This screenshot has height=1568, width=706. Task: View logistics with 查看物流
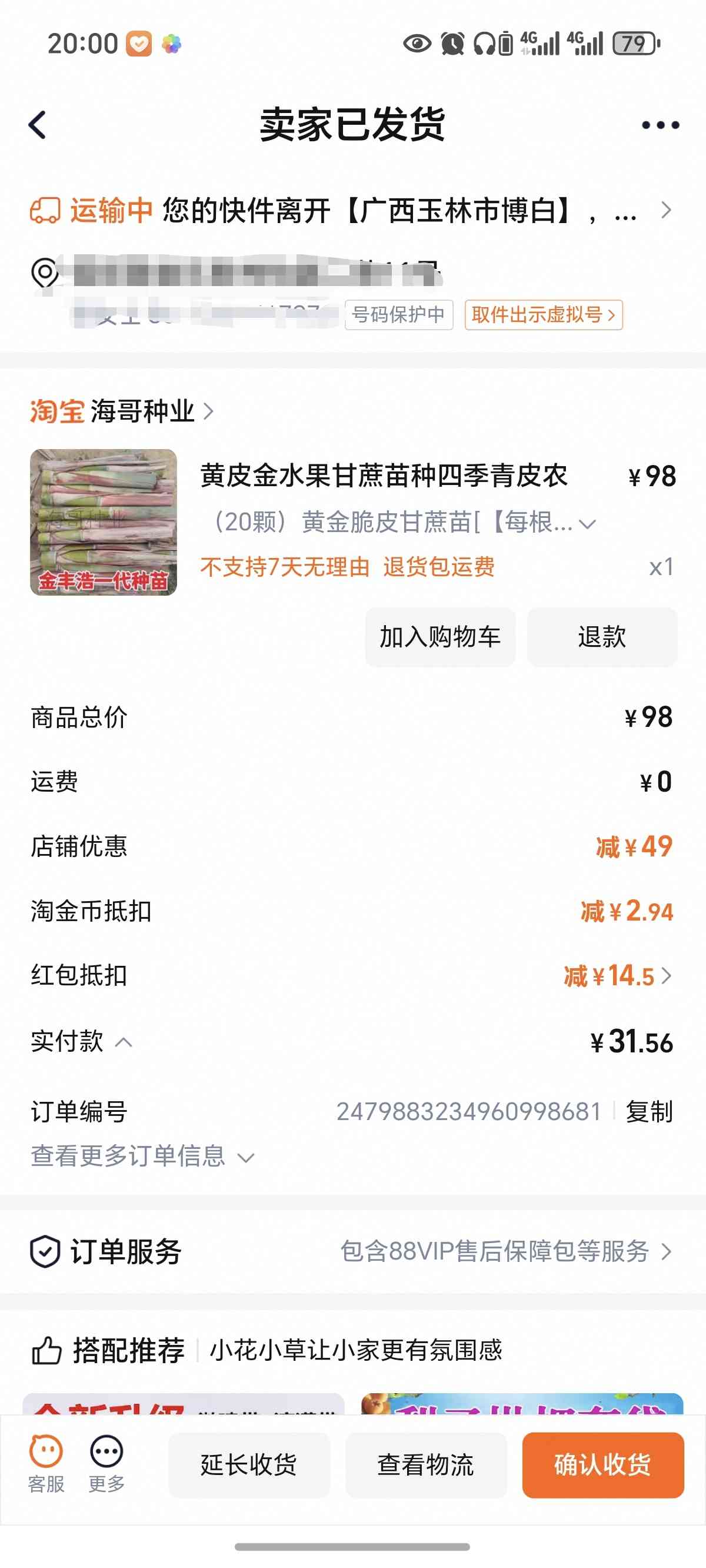point(426,1464)
